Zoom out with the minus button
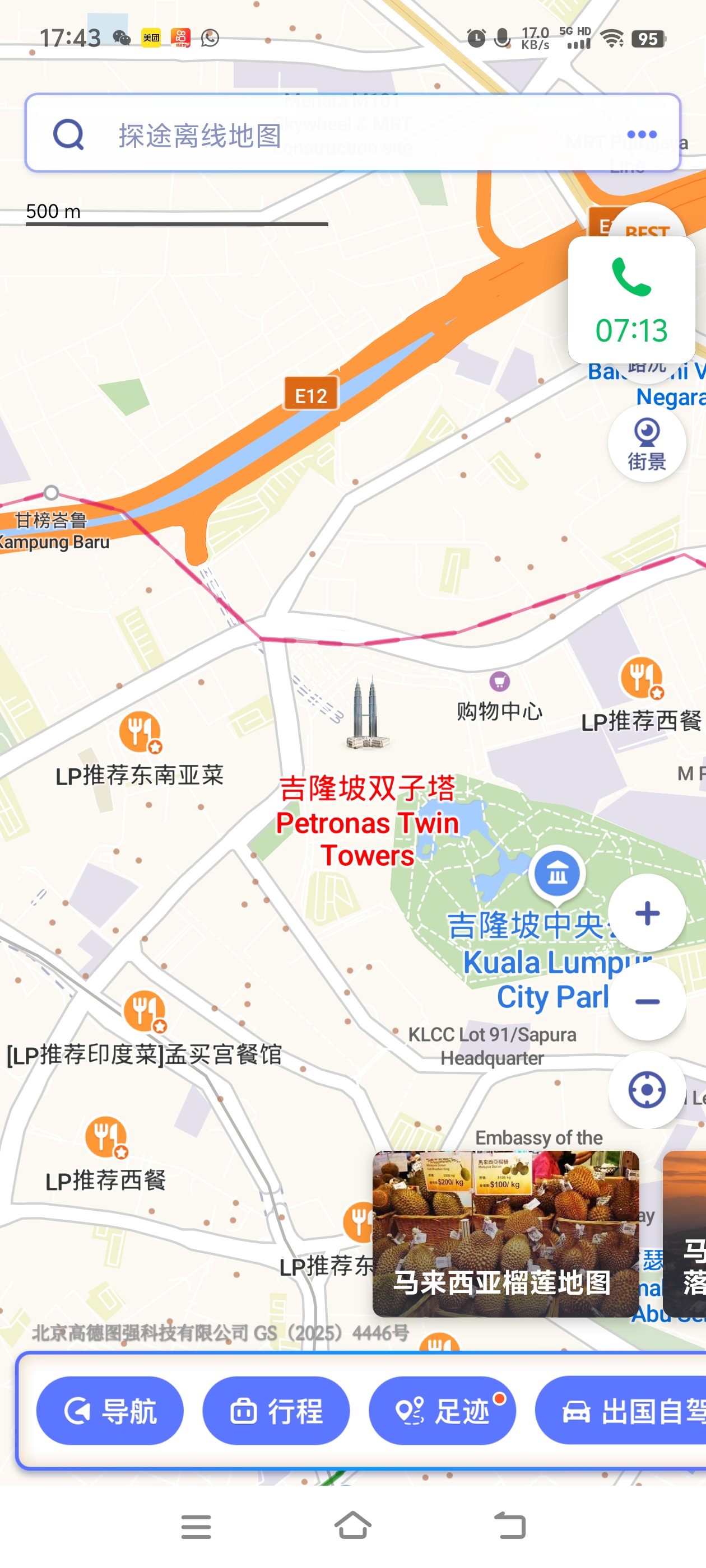 646,1001
